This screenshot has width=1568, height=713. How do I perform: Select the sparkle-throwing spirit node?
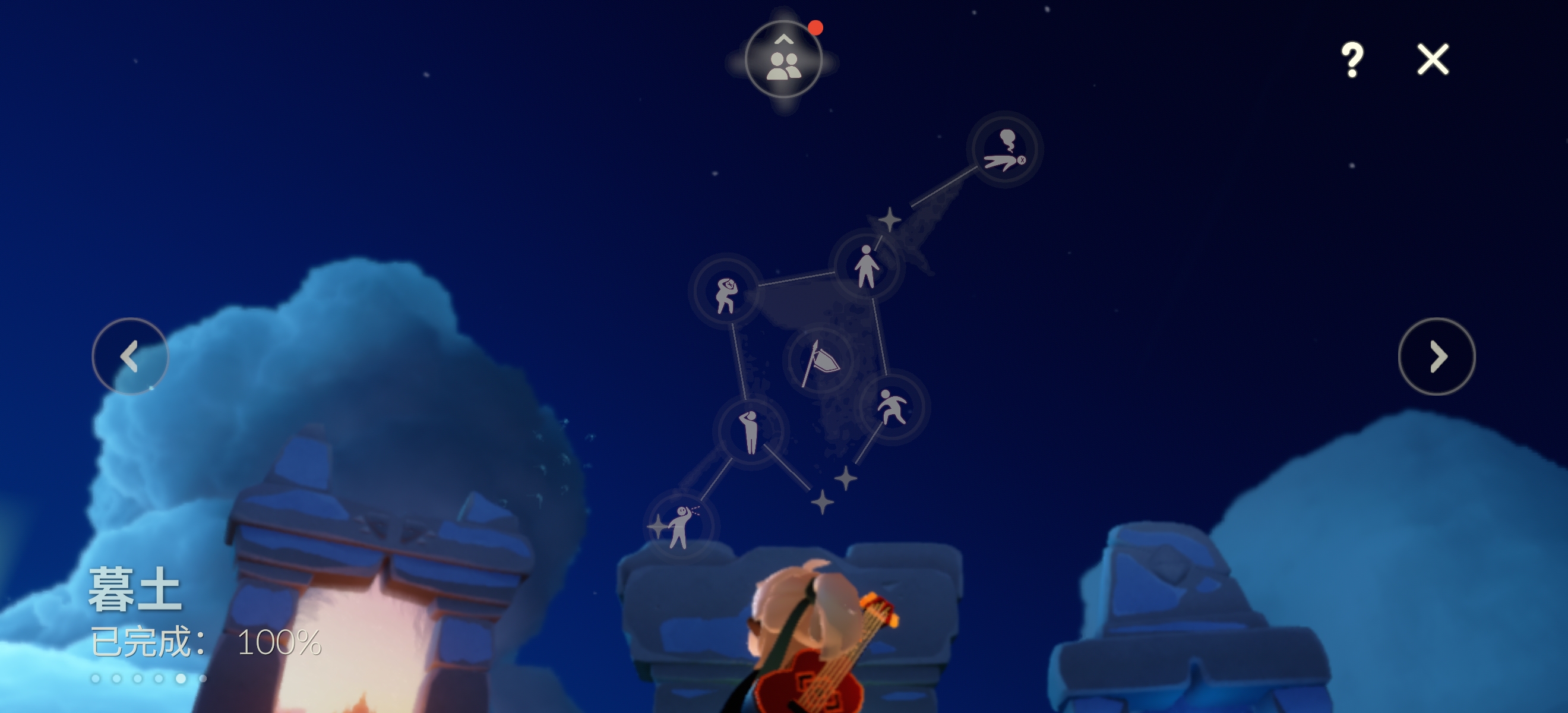point(681,525)
